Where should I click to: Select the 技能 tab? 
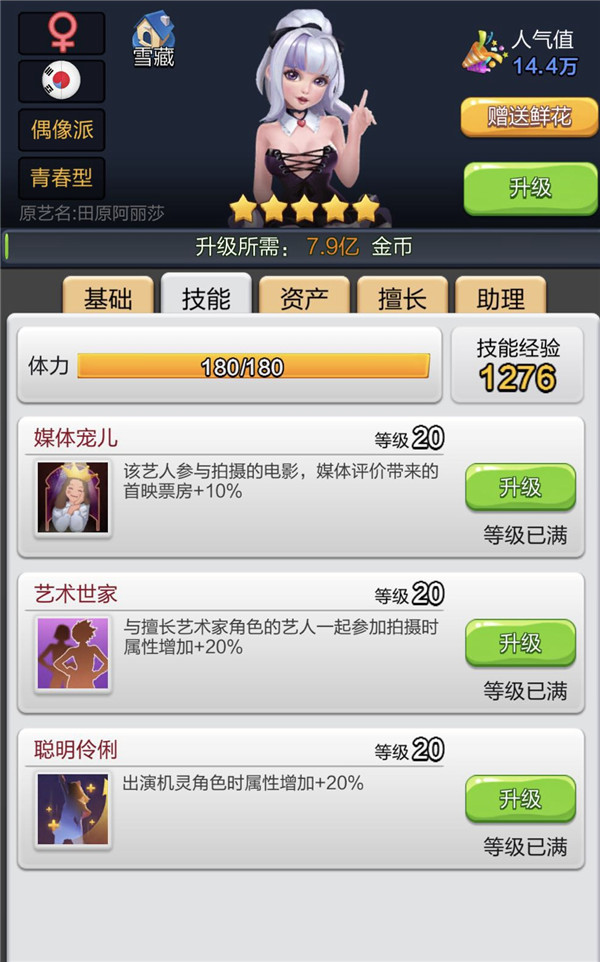[x=206, y=297]
